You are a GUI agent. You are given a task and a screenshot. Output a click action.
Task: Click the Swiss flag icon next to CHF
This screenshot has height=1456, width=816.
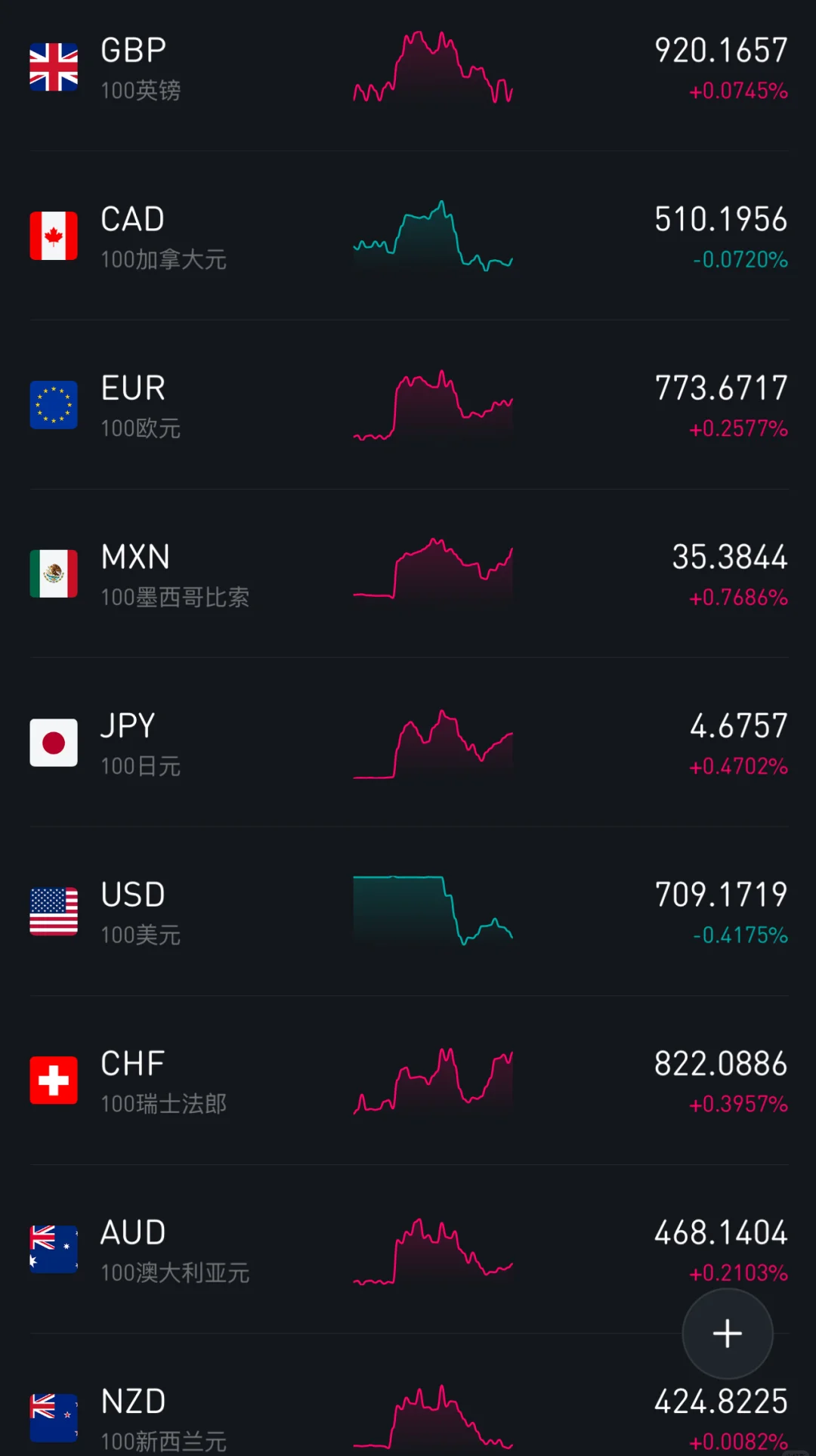53,1080
